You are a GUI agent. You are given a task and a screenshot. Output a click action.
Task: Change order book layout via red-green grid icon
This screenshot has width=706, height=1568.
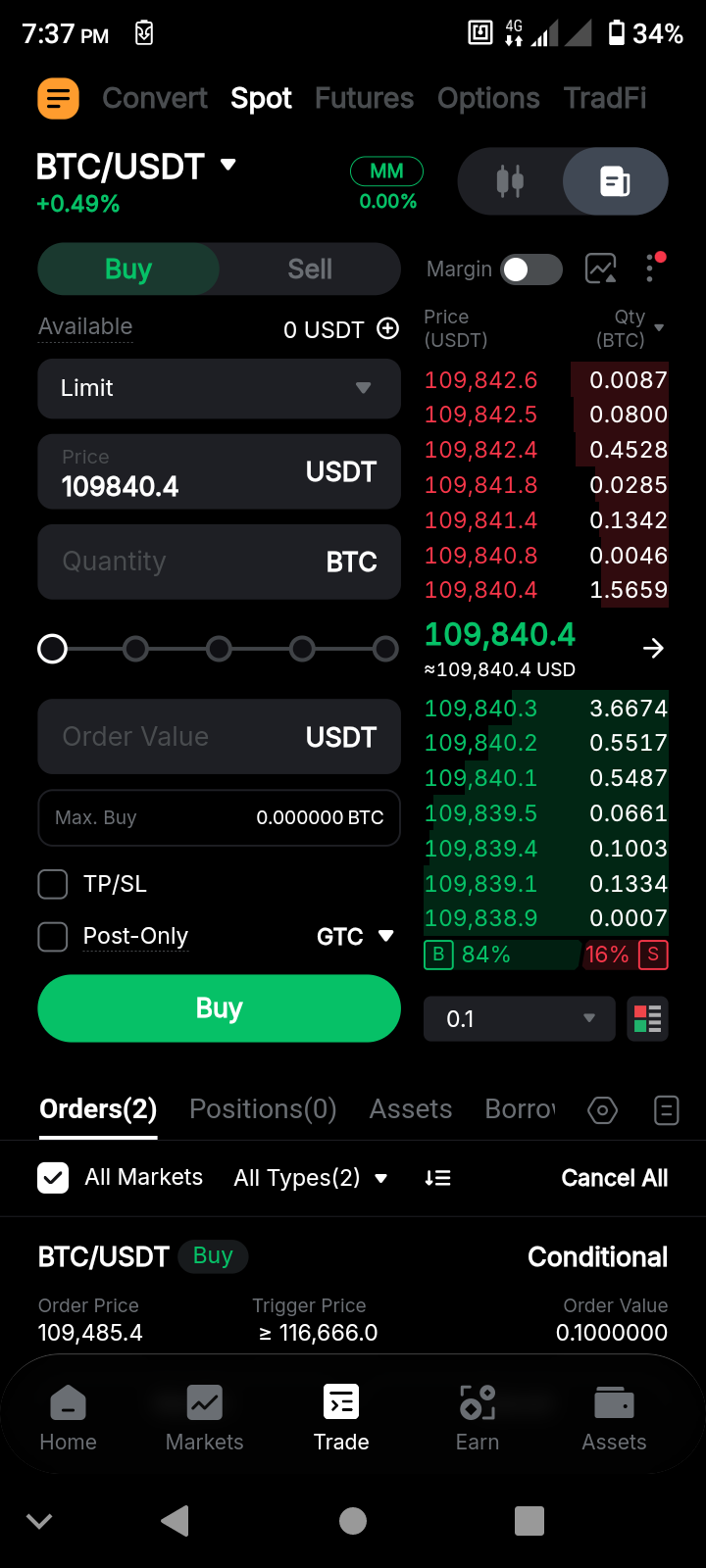click(x=647, y=1019)
